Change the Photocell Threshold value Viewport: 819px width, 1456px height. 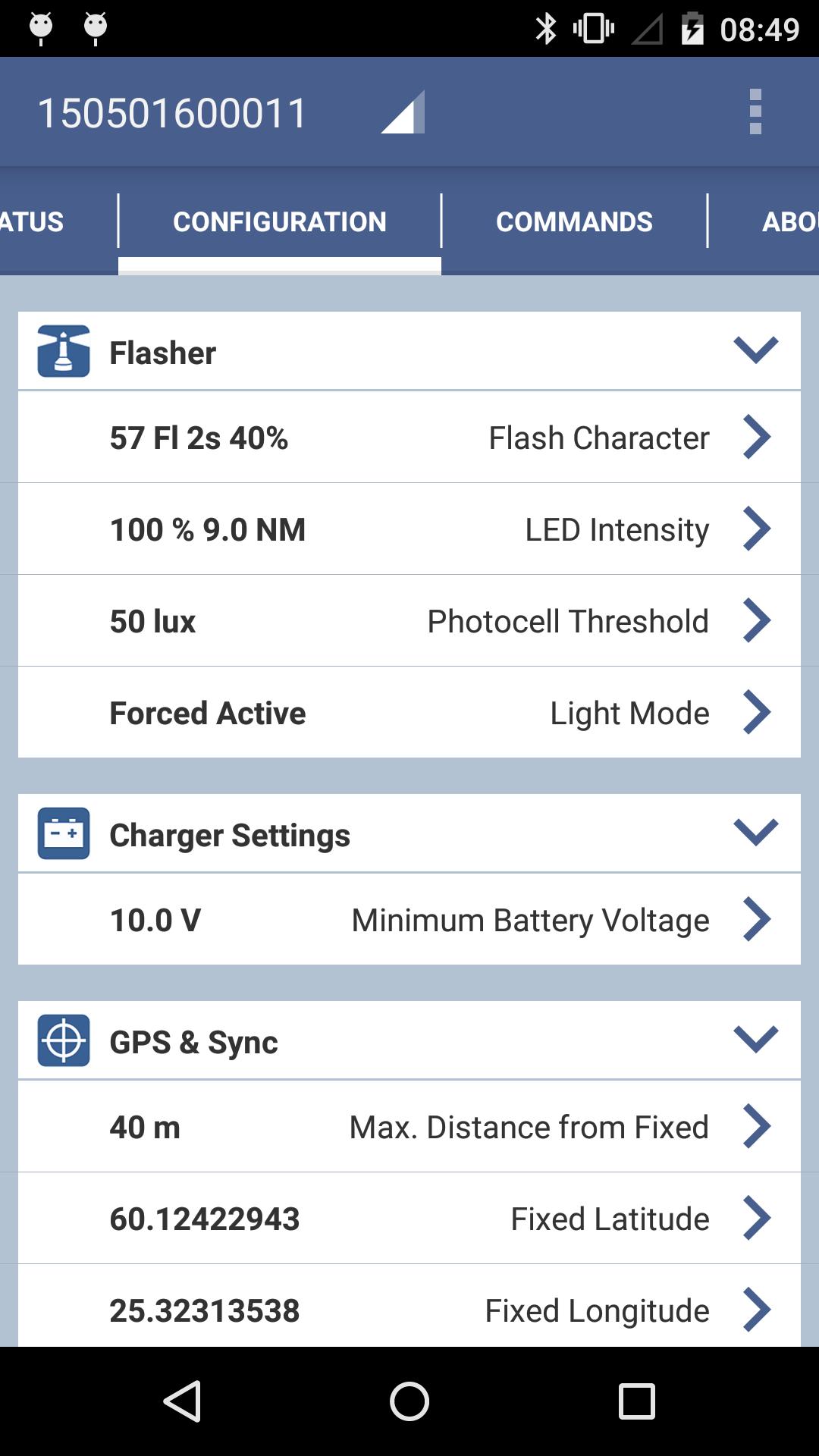click(409, 621)
